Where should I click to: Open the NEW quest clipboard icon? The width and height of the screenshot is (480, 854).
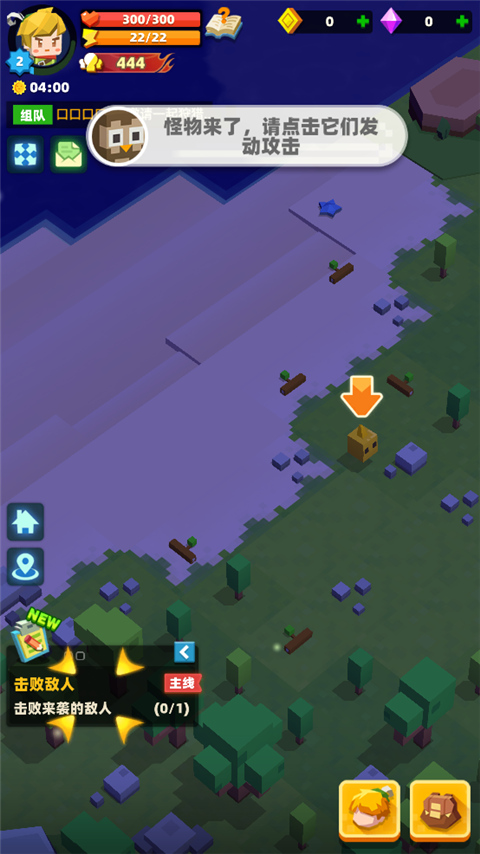[x=34, y=634]
